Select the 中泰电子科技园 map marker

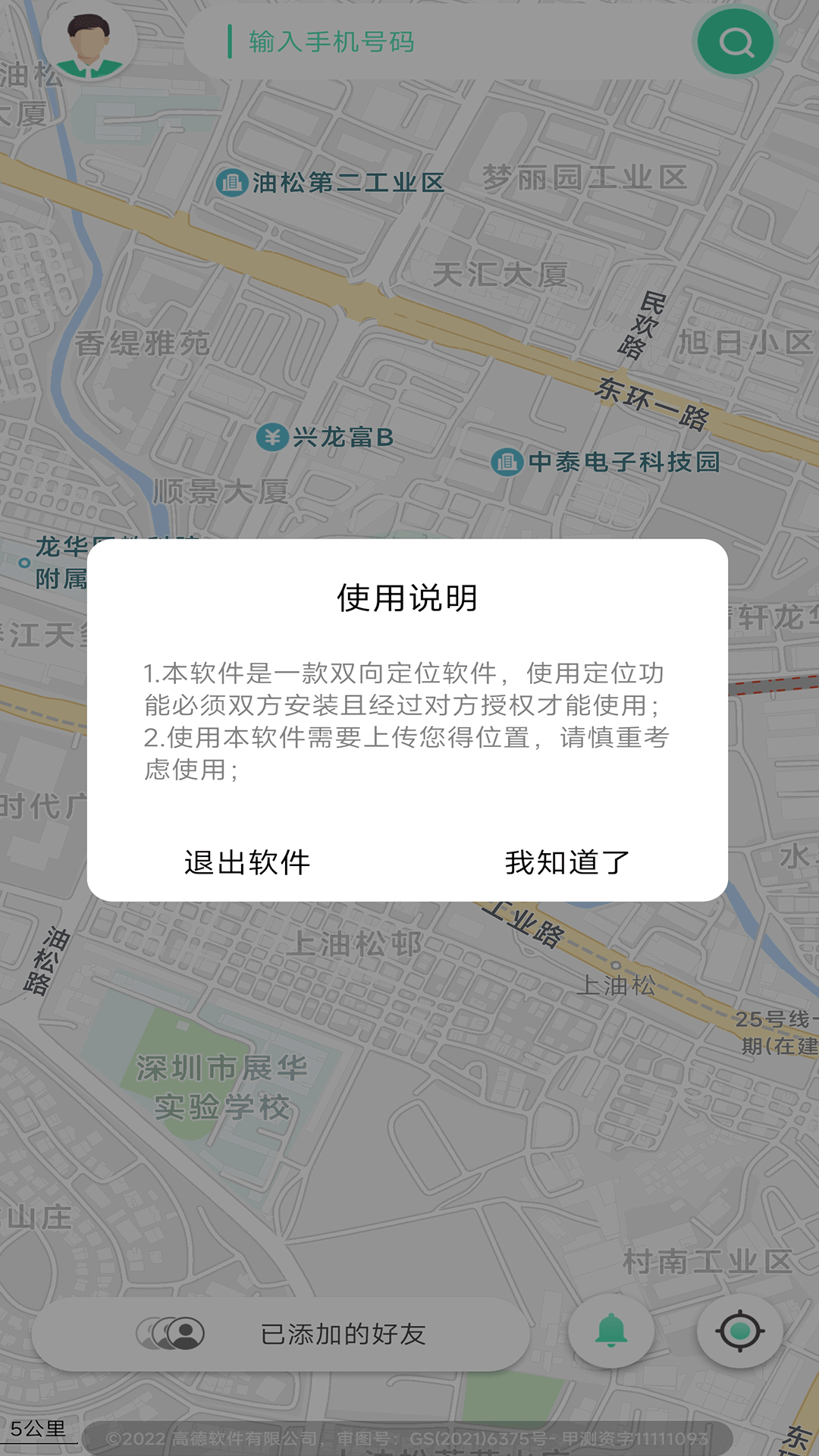507,463
